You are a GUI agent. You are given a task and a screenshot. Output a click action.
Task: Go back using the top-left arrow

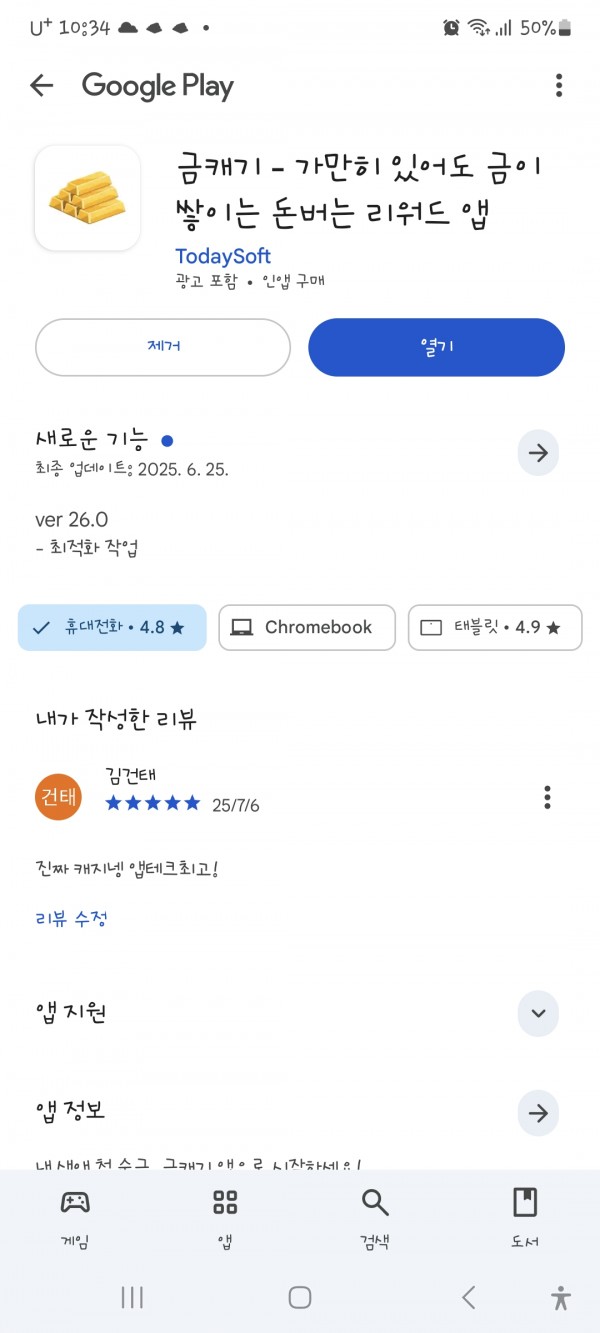pyautogui.click(x=41, y=86)
